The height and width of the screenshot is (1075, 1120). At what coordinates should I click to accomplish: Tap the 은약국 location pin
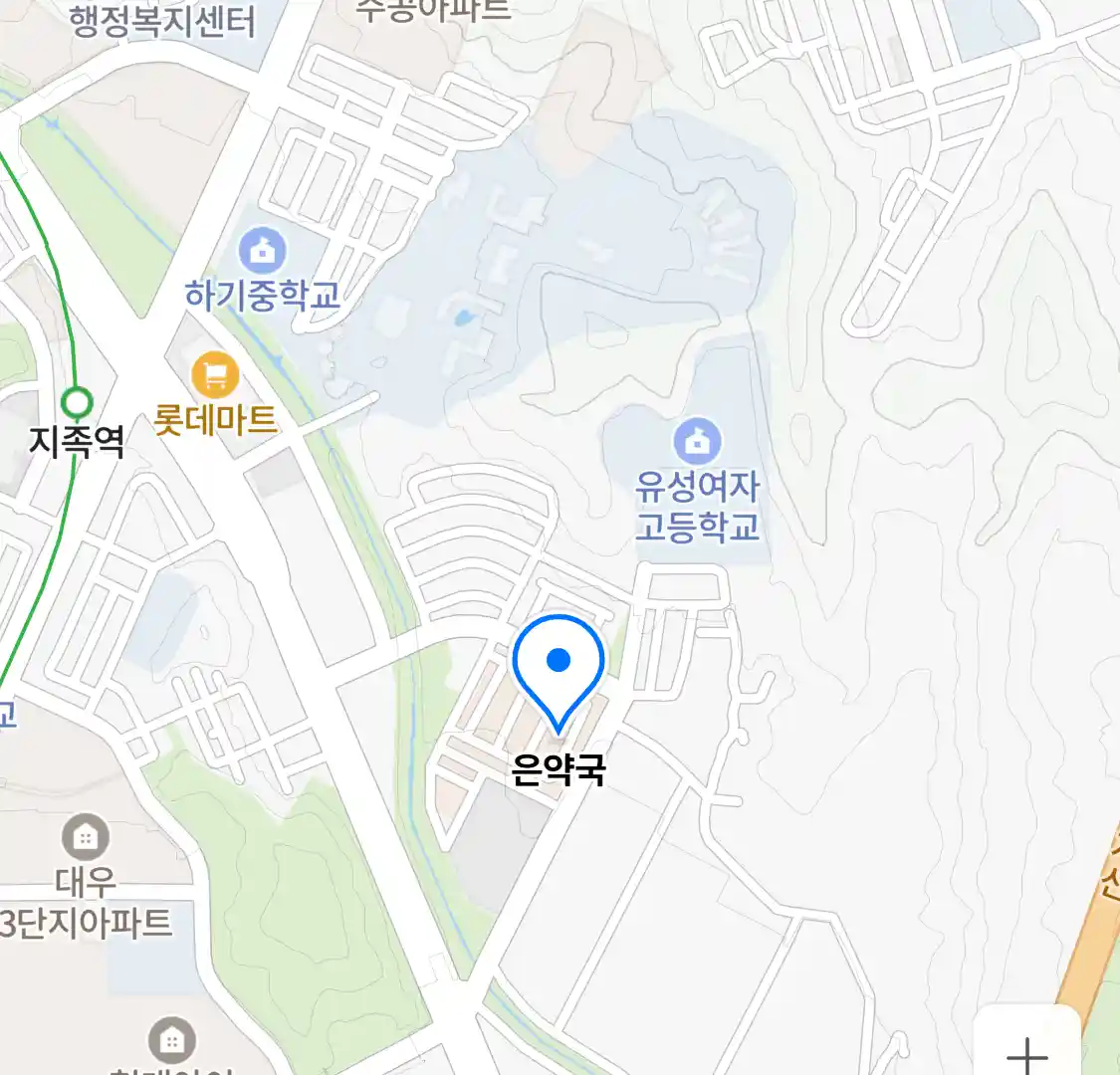(559, 665)
